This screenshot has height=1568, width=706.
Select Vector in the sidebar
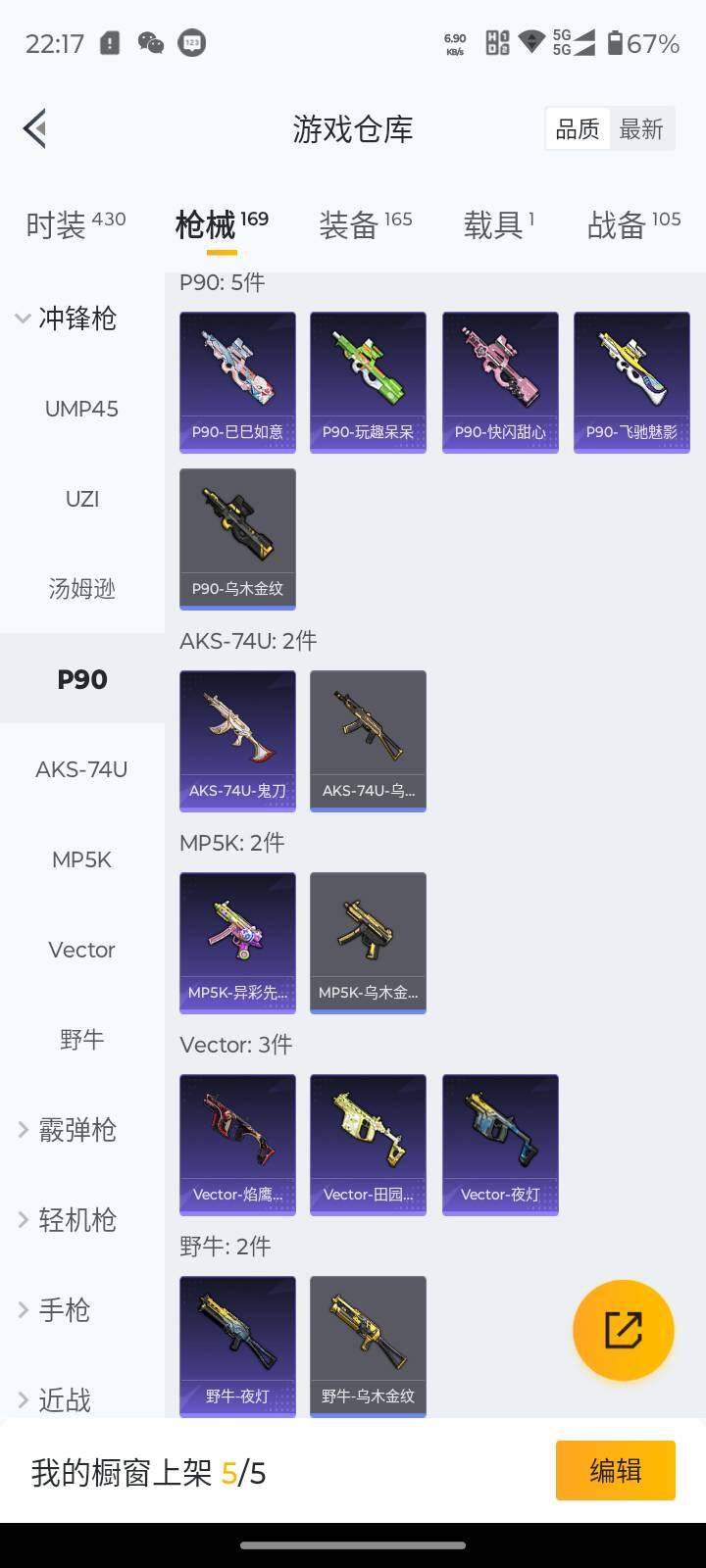[x=81, y=950]
